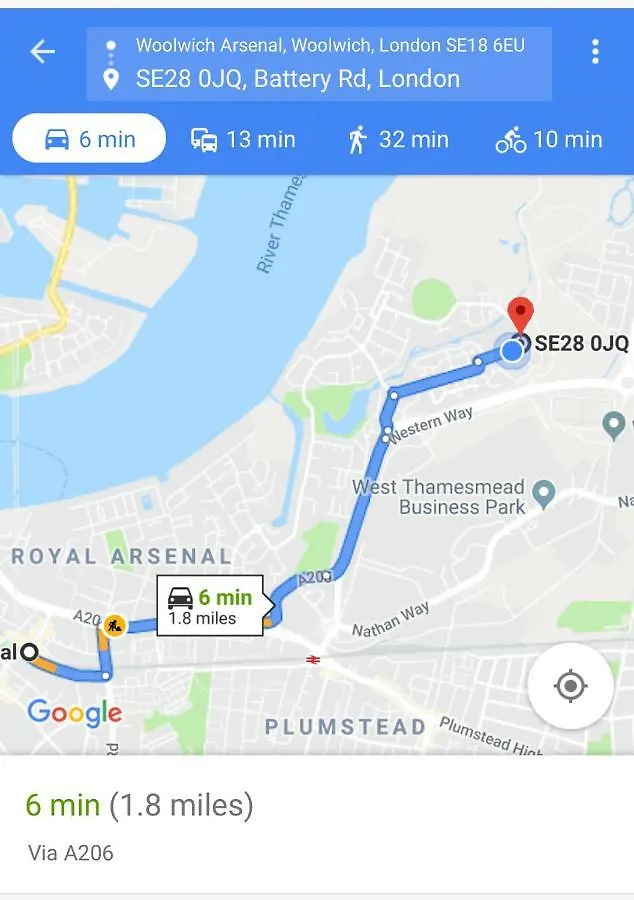Select the driving 6 min tab
This screenshot has height=900, width=634.
90,139
